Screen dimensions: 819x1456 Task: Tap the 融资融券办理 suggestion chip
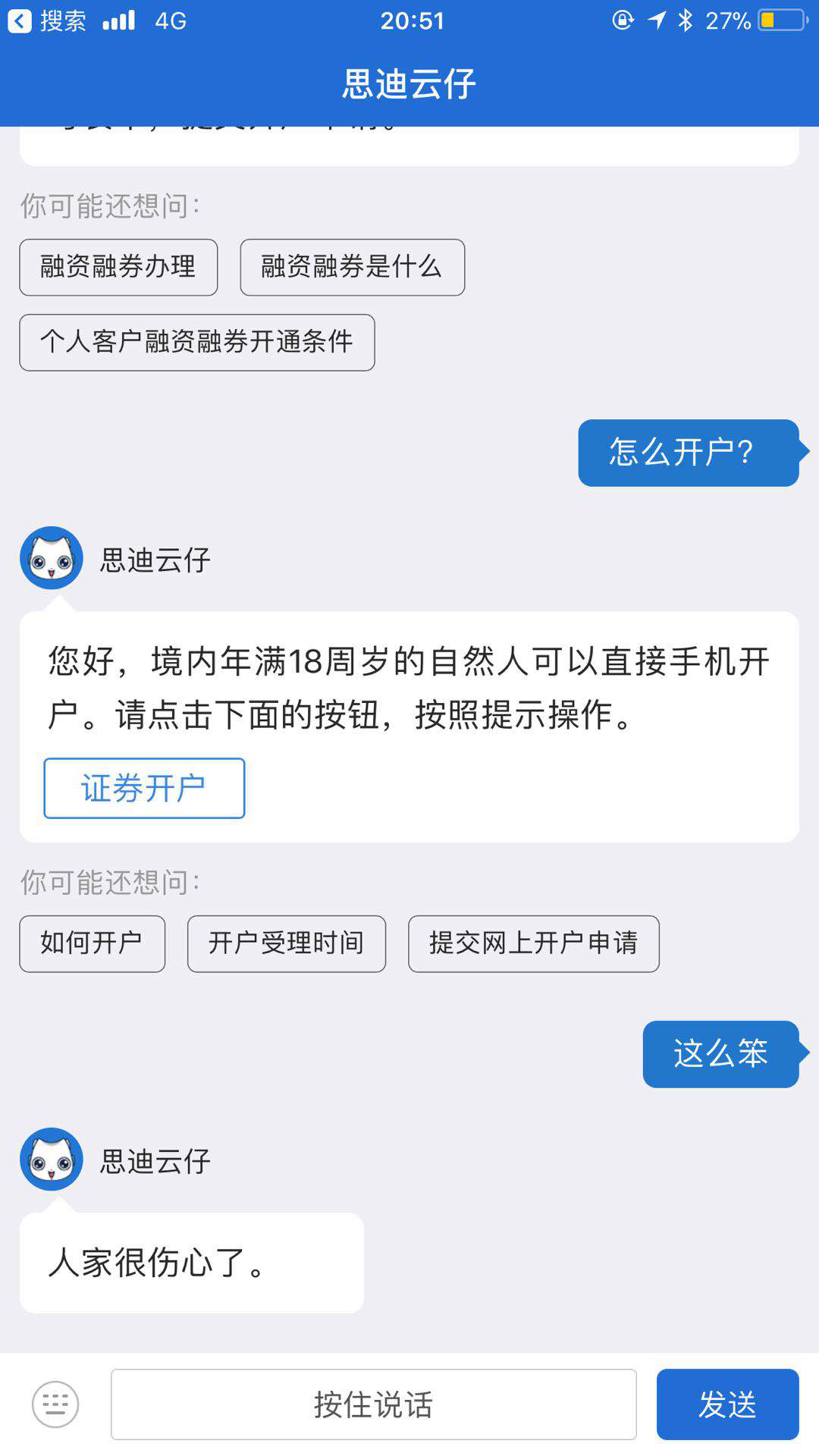click(118, 267)
